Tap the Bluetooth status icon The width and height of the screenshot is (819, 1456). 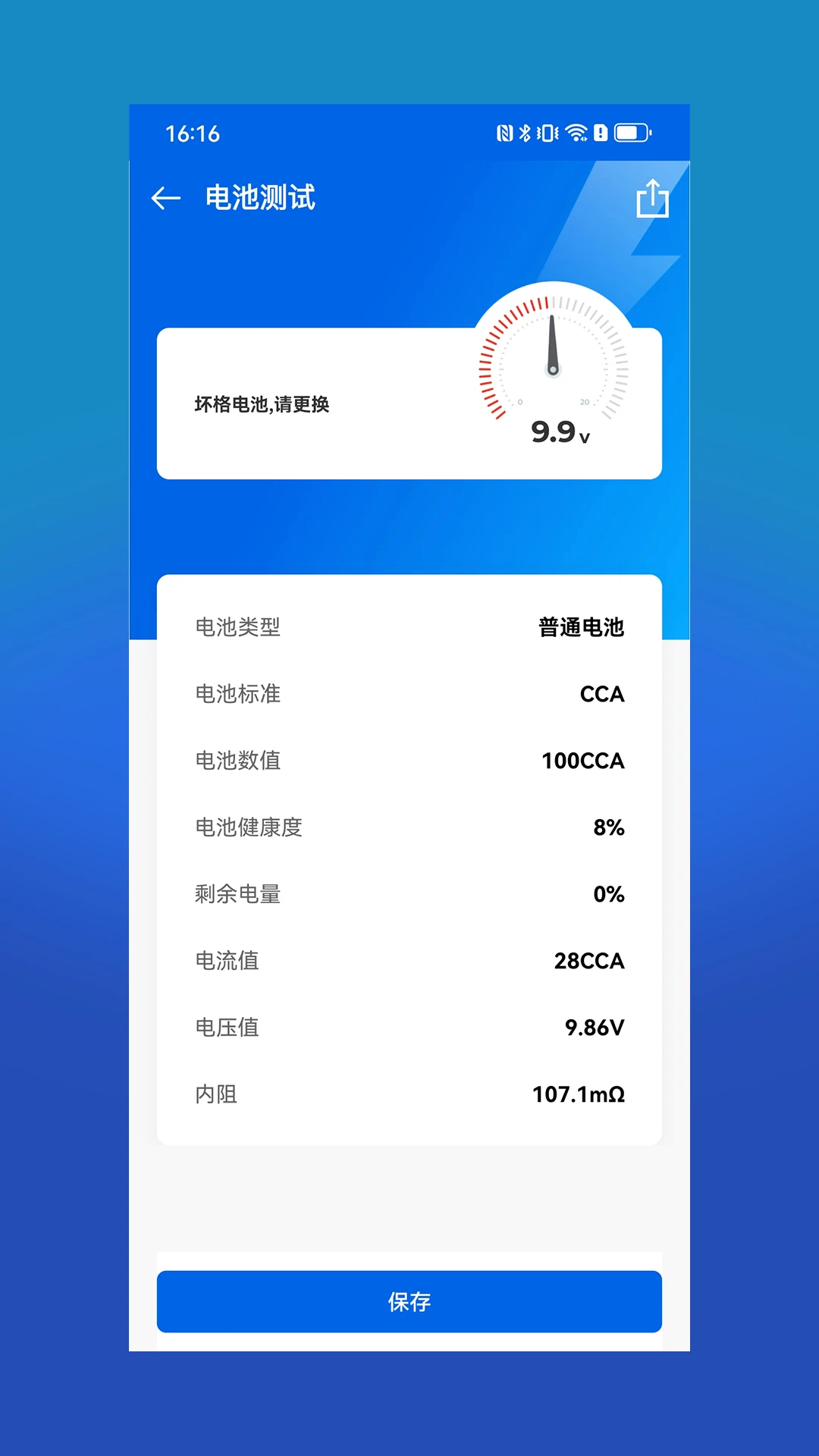(526, 133)
